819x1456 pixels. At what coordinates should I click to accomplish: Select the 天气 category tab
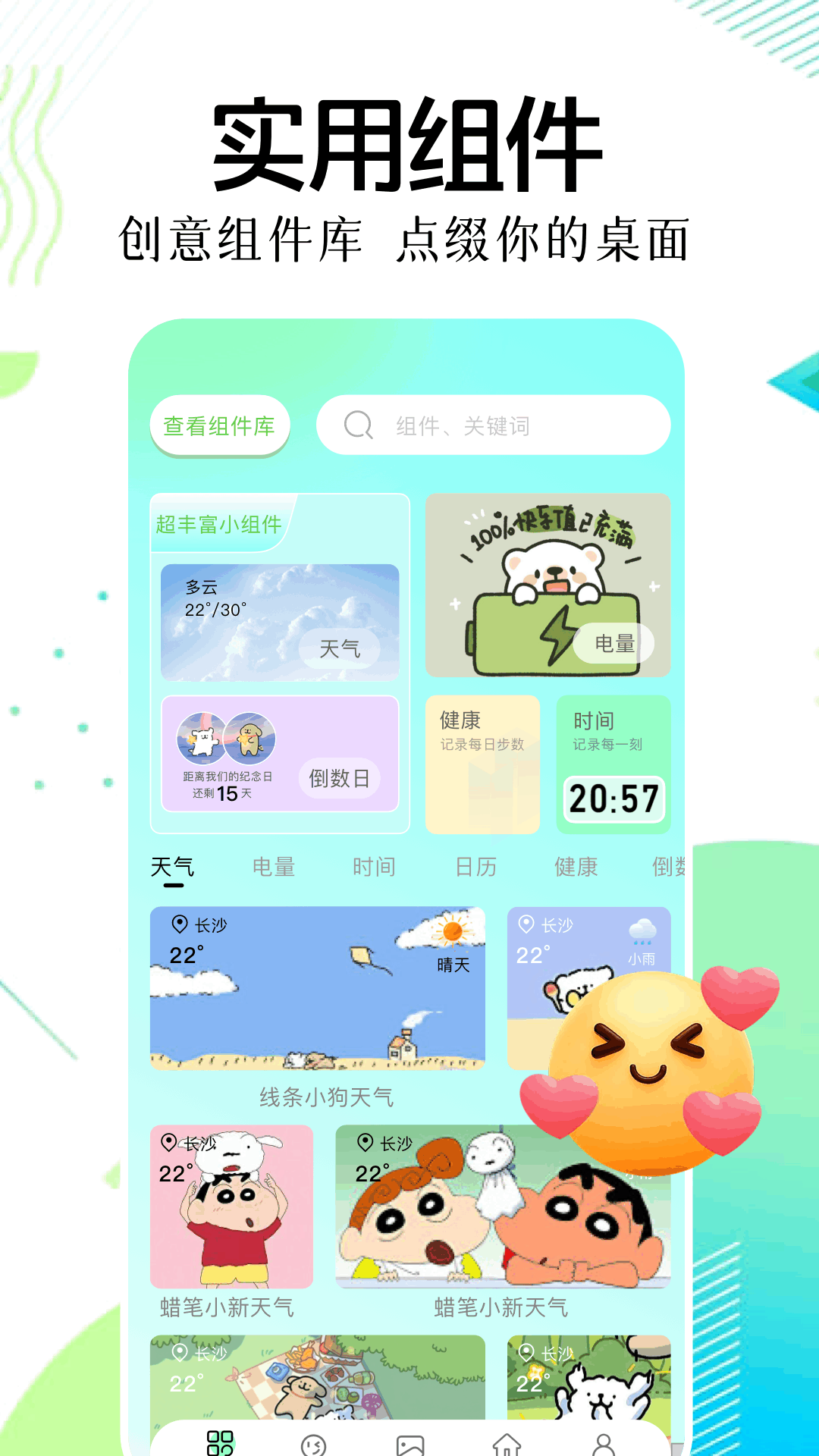pyautogui.click(x=173, y=867)
